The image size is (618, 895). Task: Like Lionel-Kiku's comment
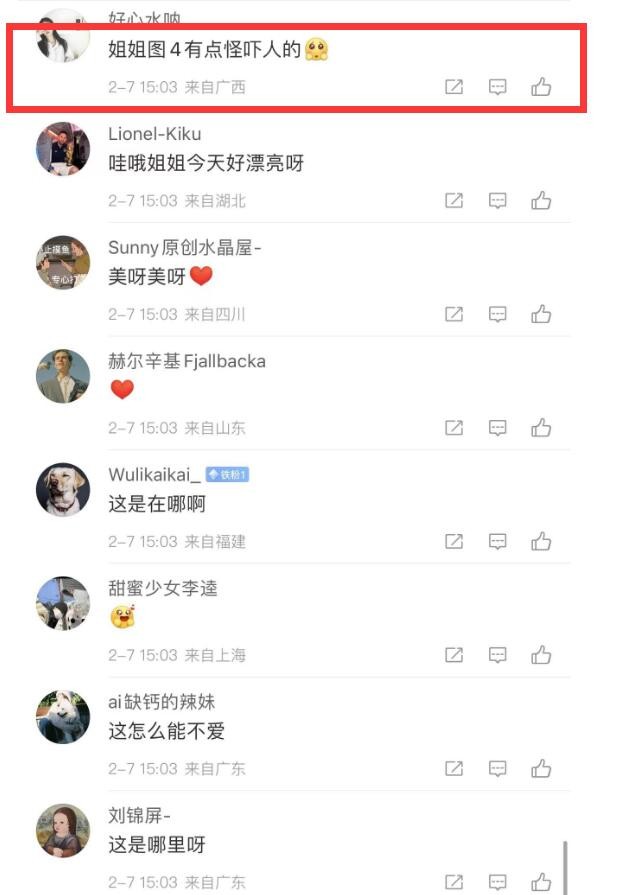tap(541, 201)
